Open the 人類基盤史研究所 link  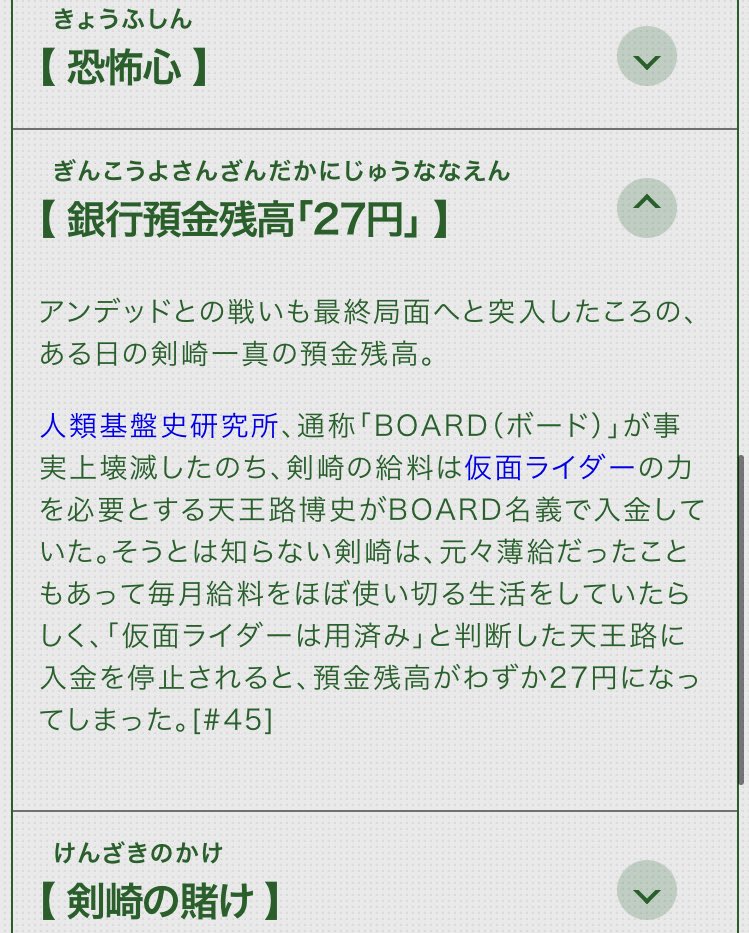click(x=160, y=425)
